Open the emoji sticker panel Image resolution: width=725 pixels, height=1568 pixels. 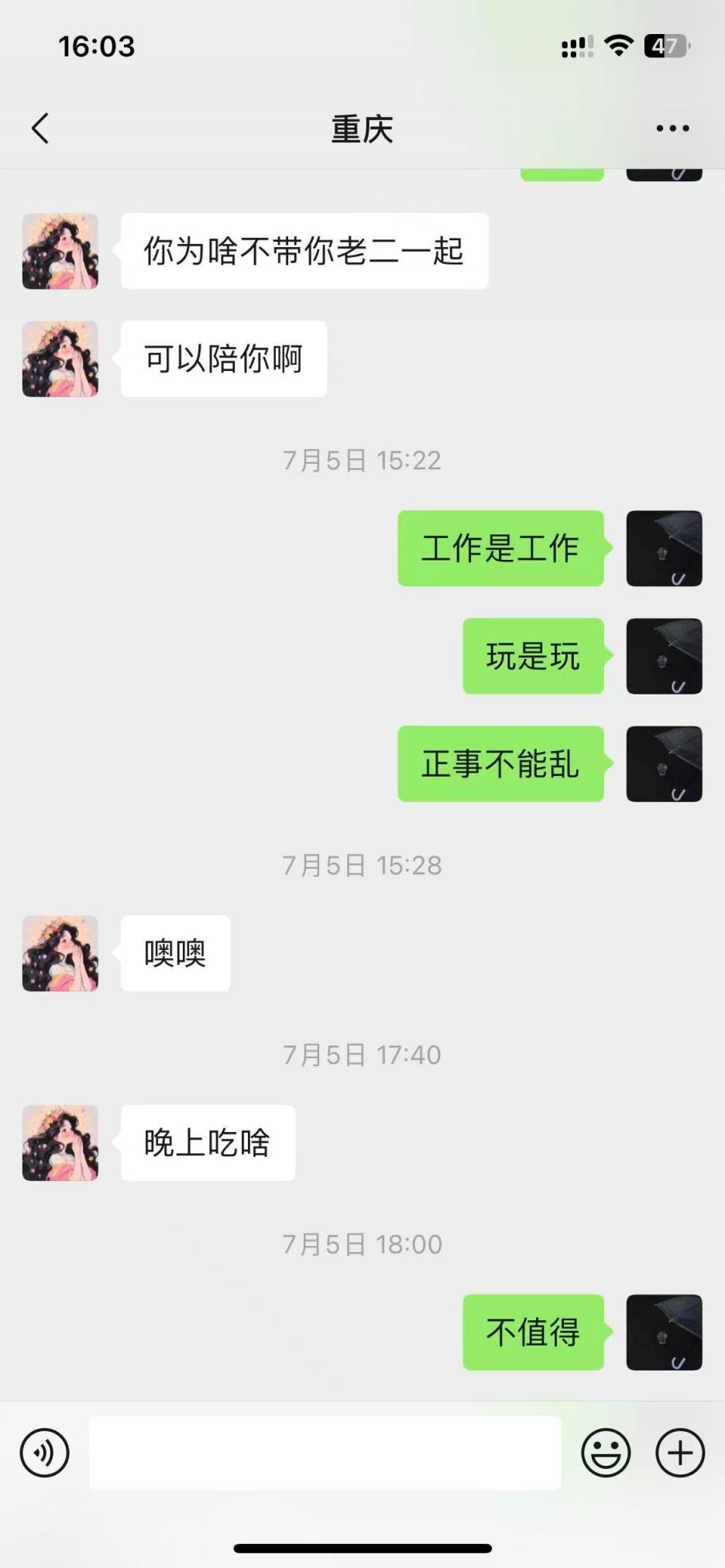click(605, 1453)
